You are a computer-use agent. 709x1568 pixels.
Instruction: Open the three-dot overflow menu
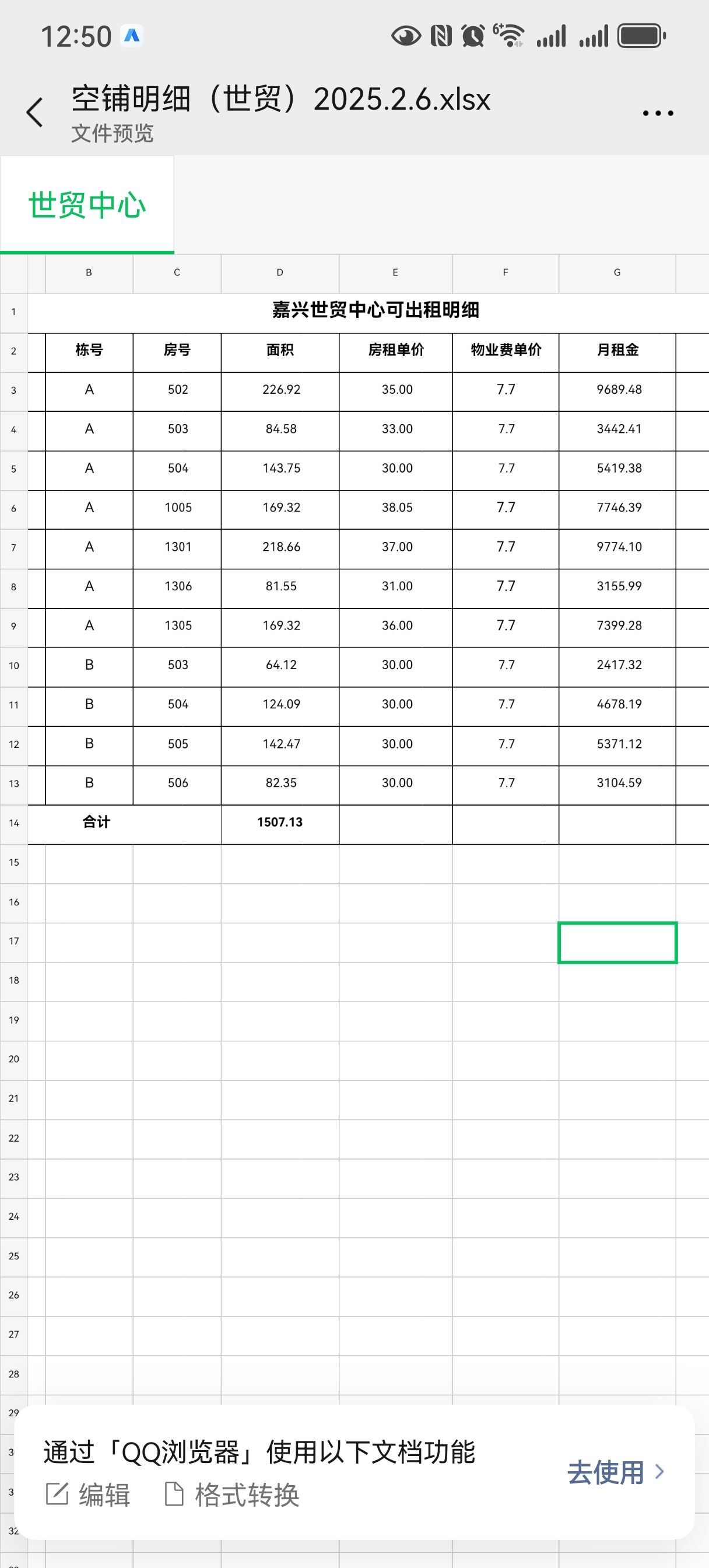click(x=657, y=113)
